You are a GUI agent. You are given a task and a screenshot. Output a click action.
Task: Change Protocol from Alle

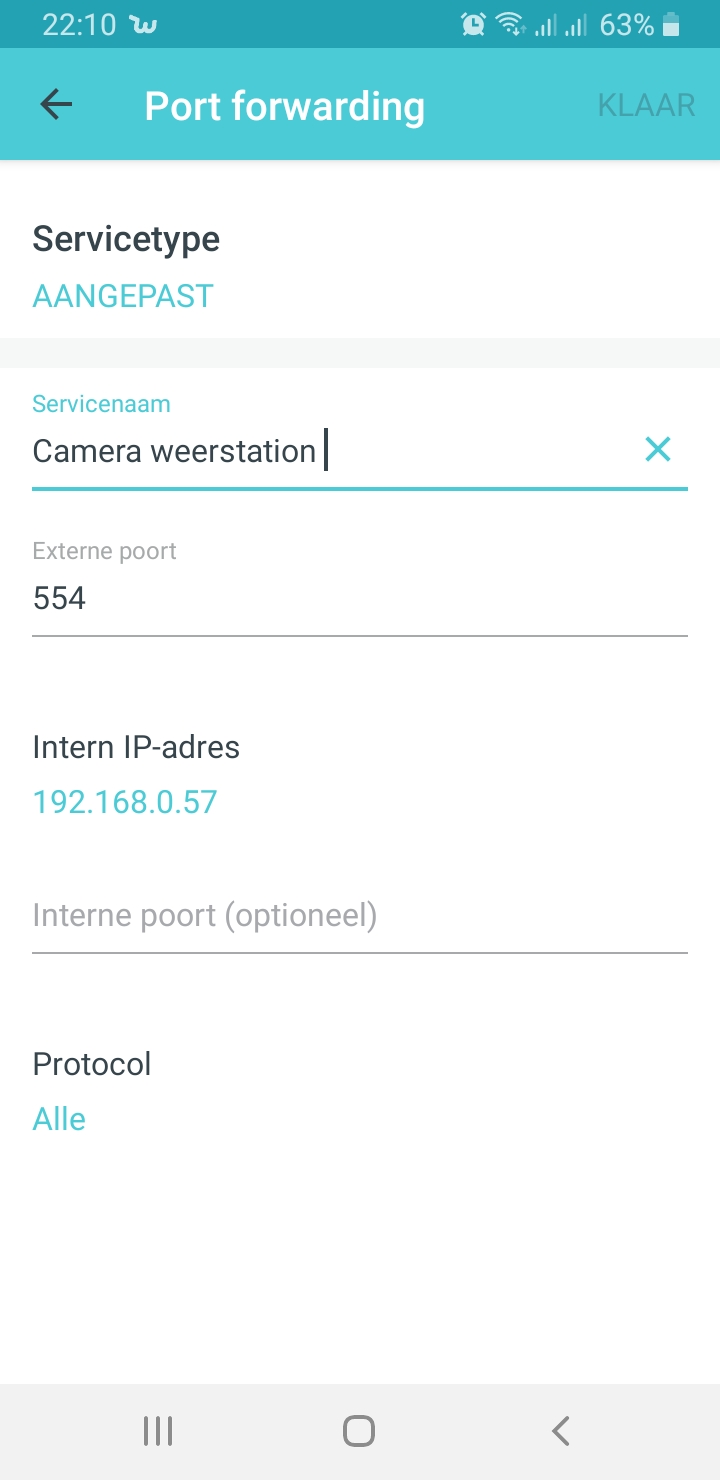tap(59, 1119)
